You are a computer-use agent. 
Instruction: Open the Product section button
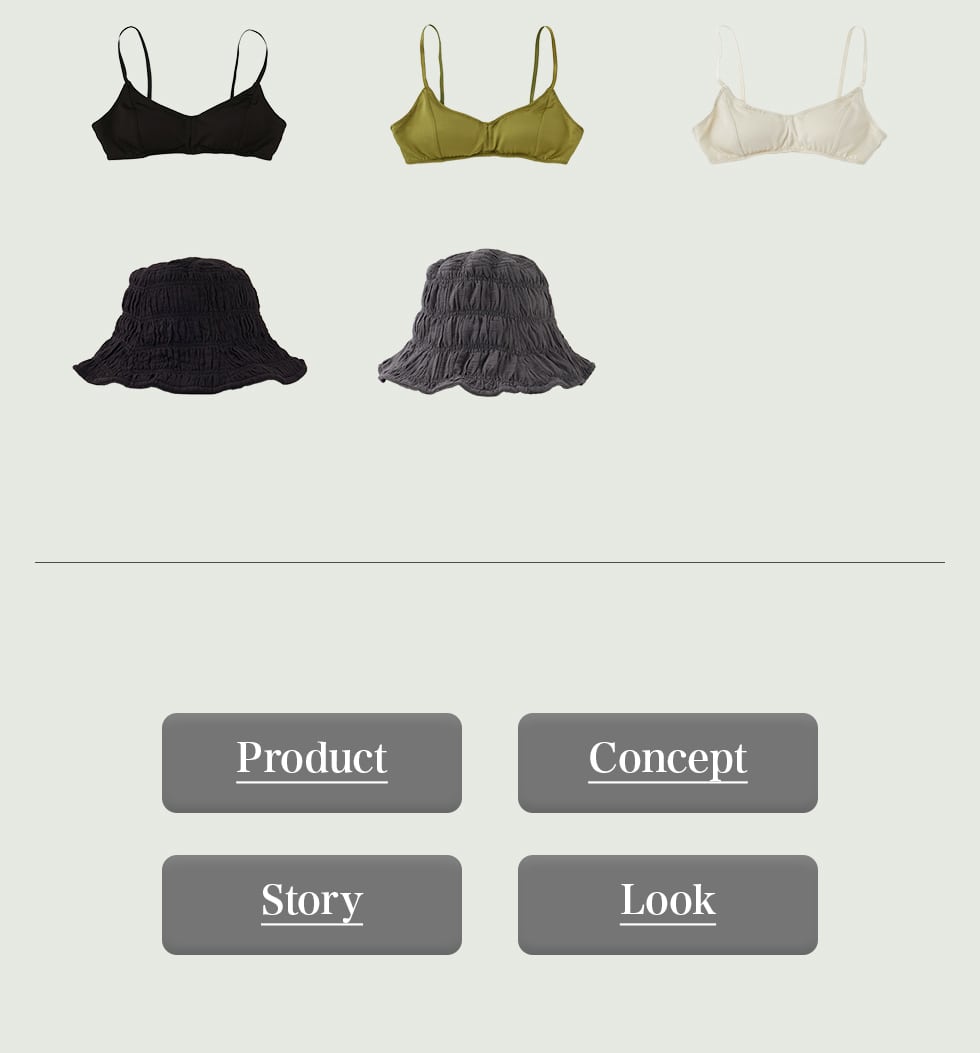pyautogui.click(x=311, y=762)
